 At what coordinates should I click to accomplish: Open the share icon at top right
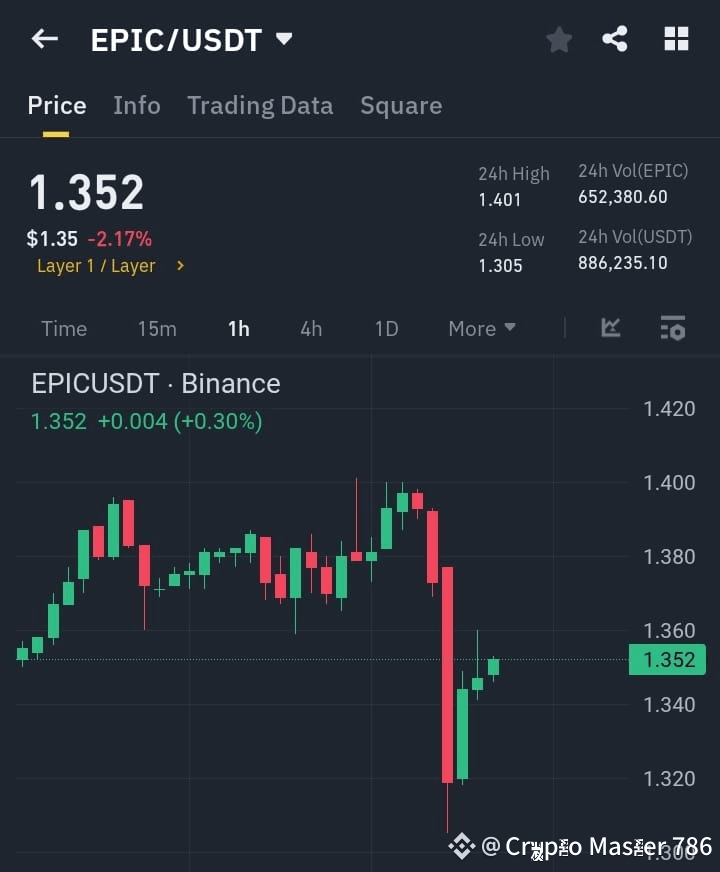tap(614, 39)
